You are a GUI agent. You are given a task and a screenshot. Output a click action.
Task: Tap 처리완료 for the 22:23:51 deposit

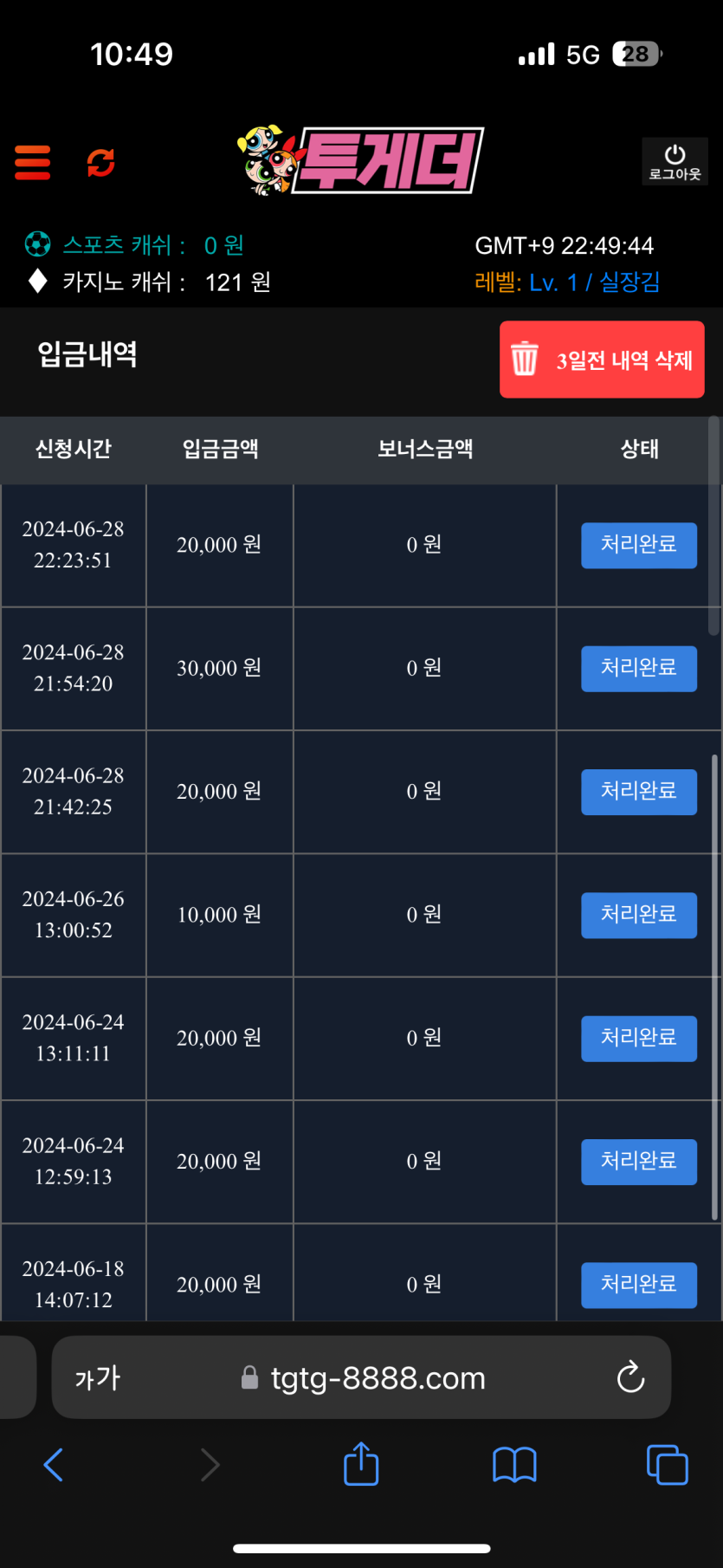(639, 545)
